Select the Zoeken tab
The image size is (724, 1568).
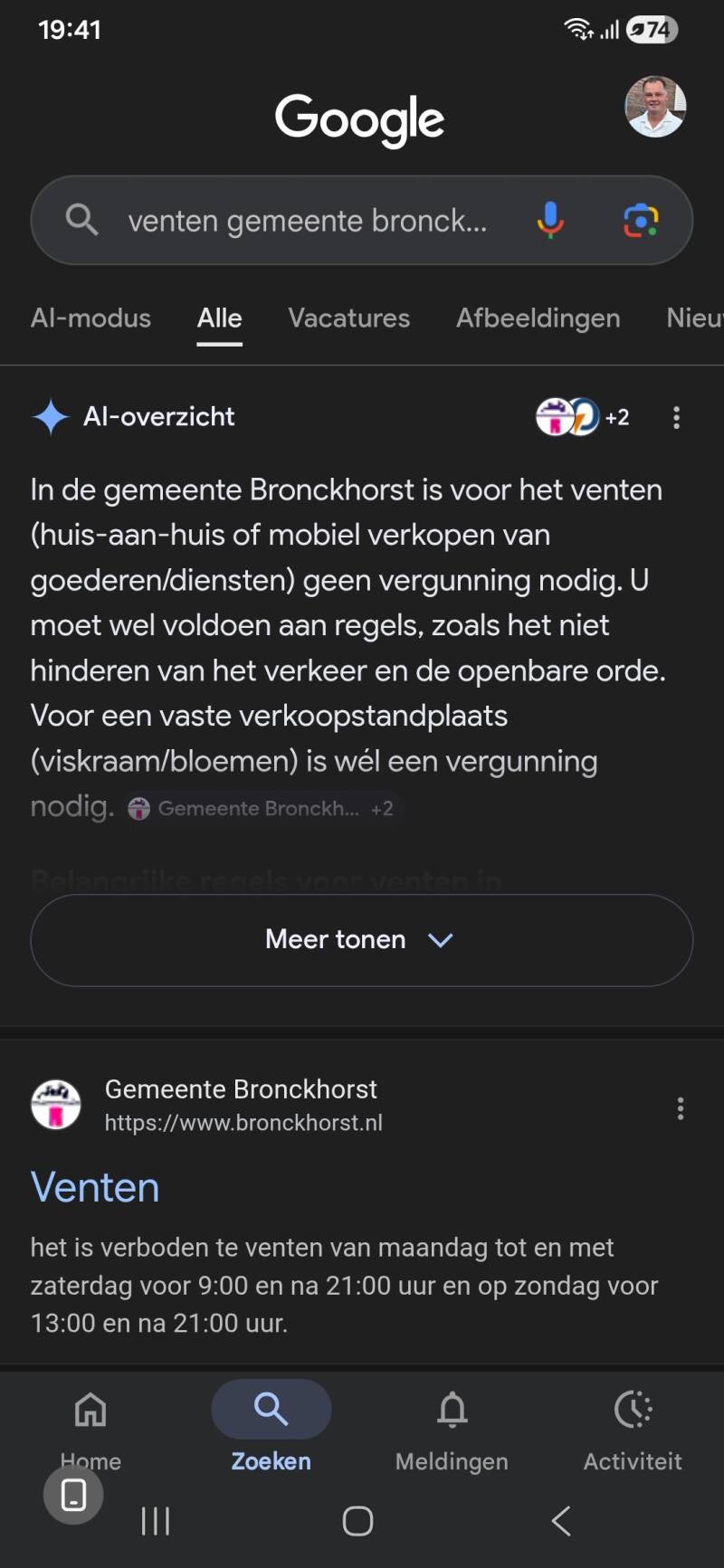271,1425
